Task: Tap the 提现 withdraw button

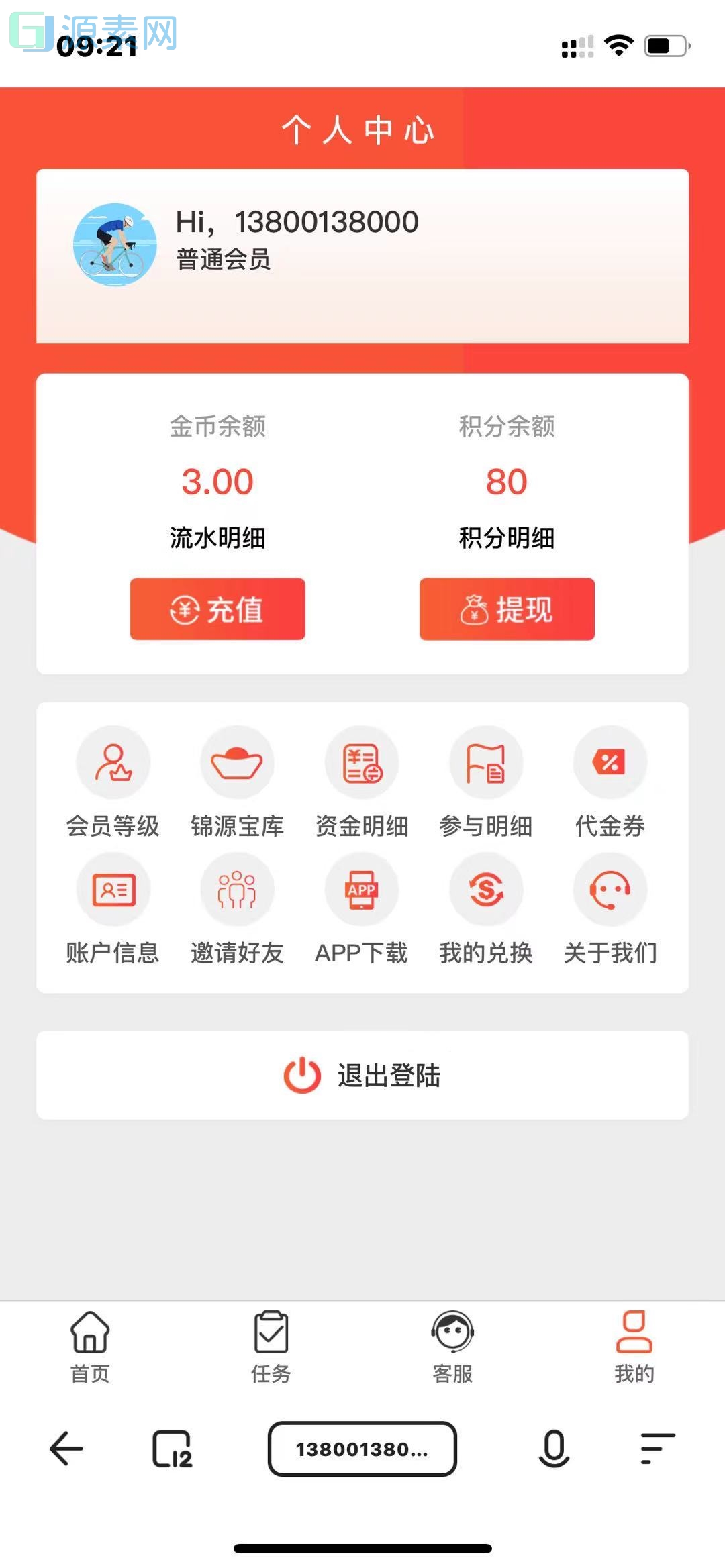Action: click(x=506, y=609)
